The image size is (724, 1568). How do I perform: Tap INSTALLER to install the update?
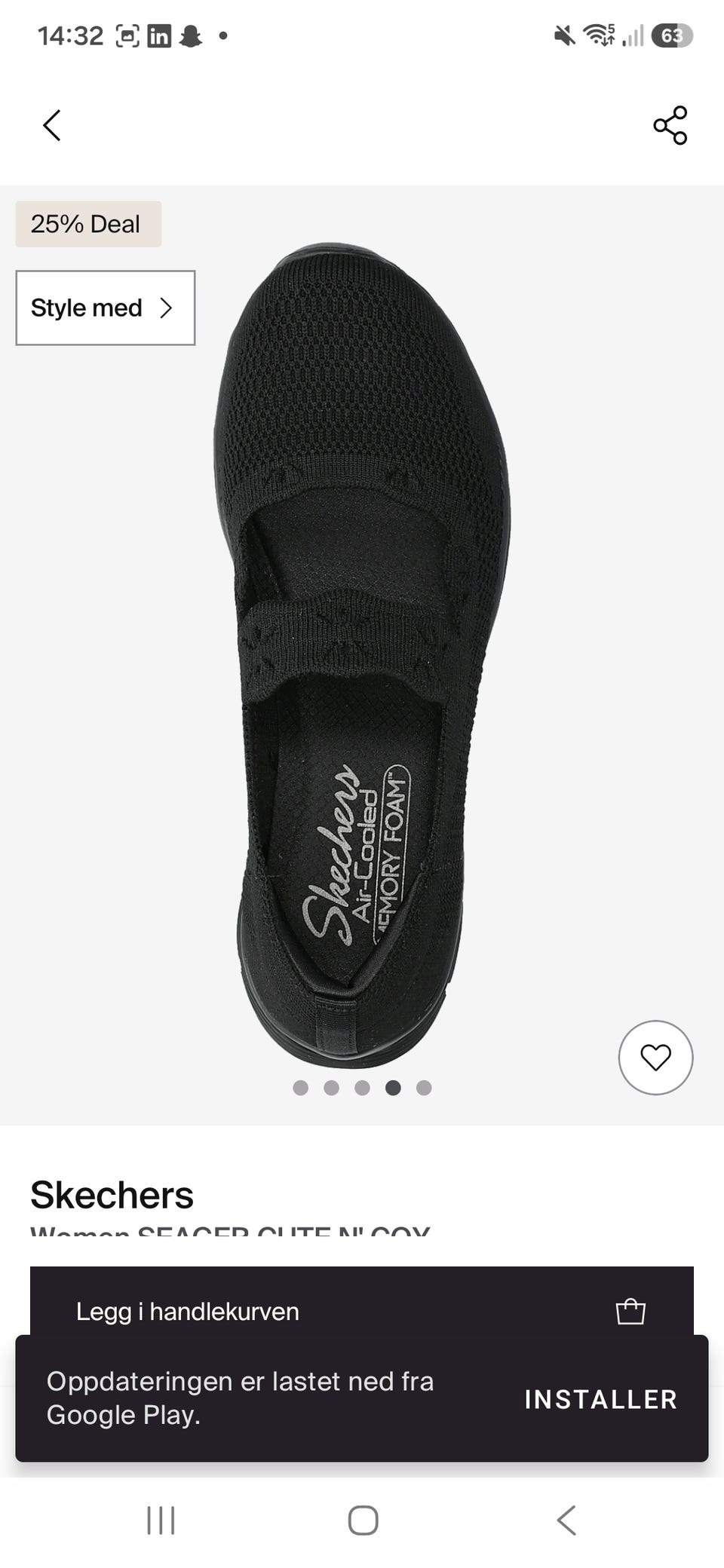point(601,1399)
